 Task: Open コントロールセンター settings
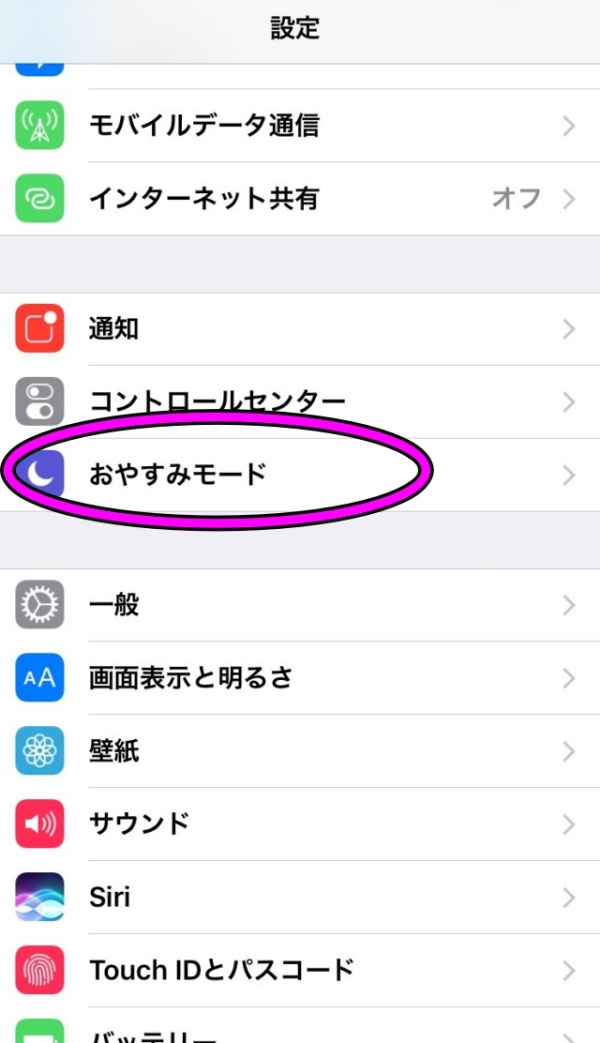300,402
